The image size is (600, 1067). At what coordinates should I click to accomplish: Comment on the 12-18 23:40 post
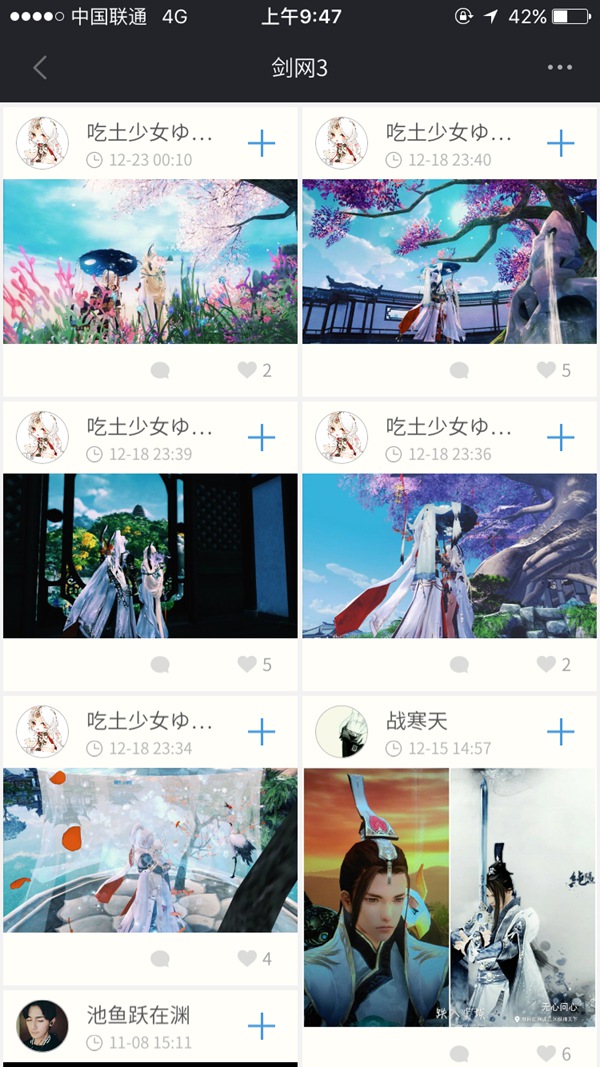coord(459,370)
